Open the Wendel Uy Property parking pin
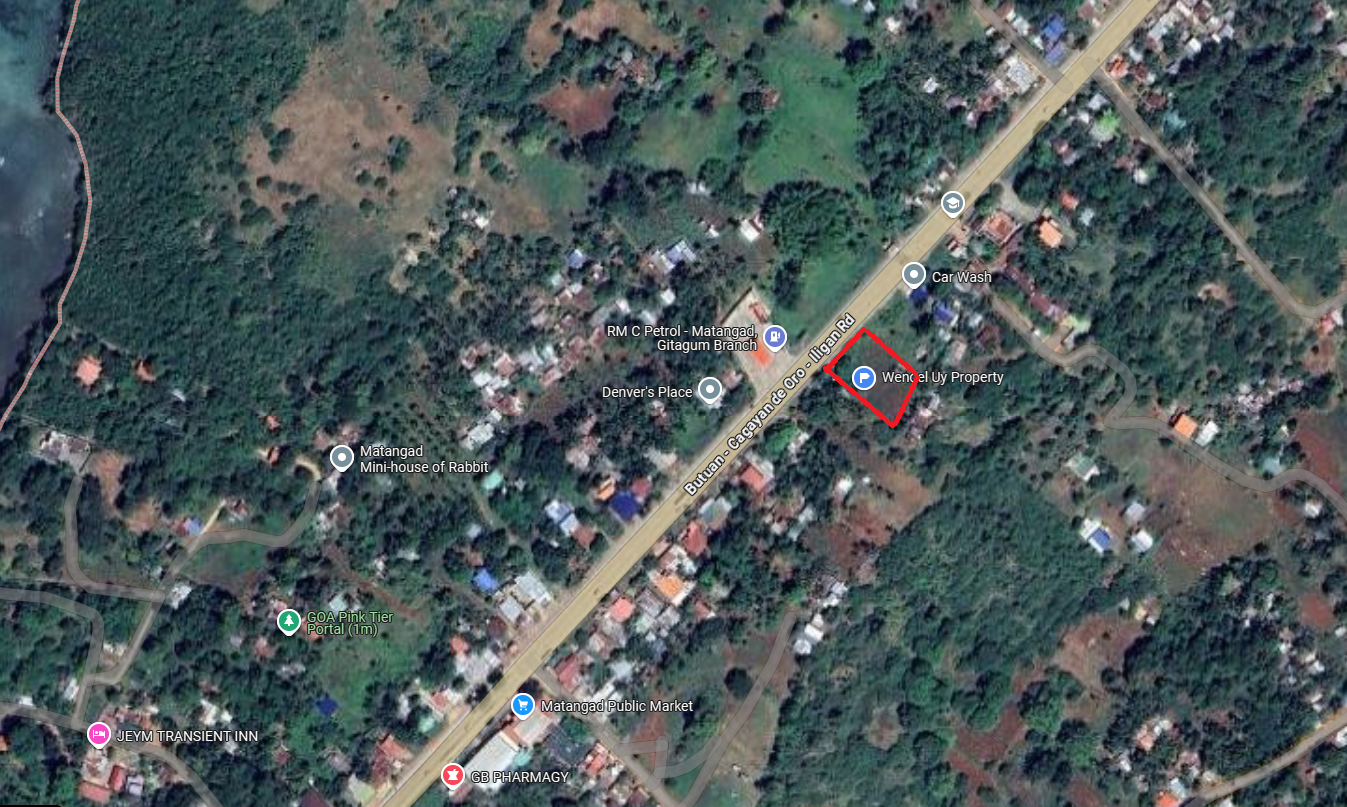This screenshot has width=1347, height=807. [x=864, y=378]
